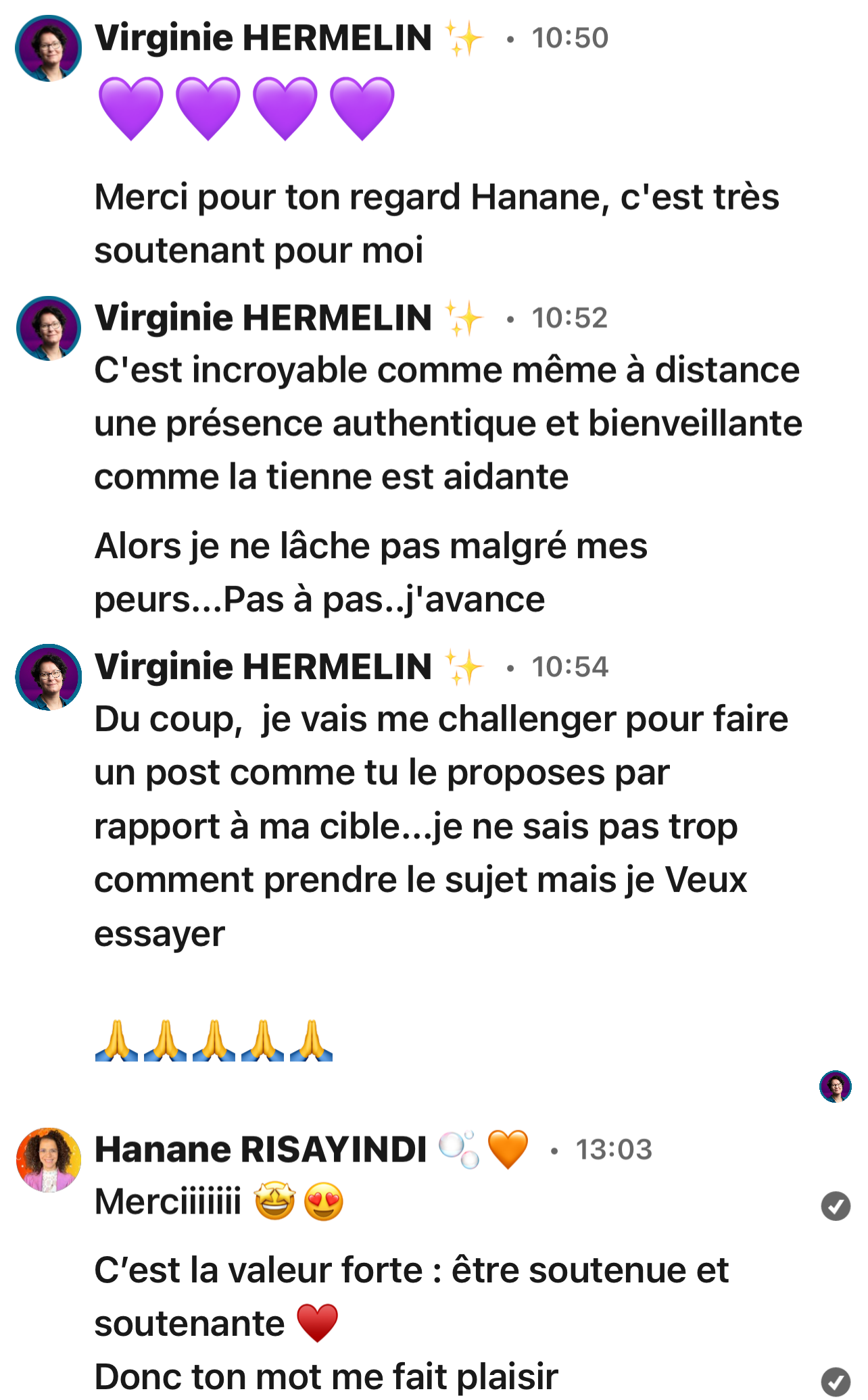The height and width of the screenshot is (1400, 868).
Task: Open Virginie's profile picture beside the 10:54 message
Action: click(x=49, y=677)
